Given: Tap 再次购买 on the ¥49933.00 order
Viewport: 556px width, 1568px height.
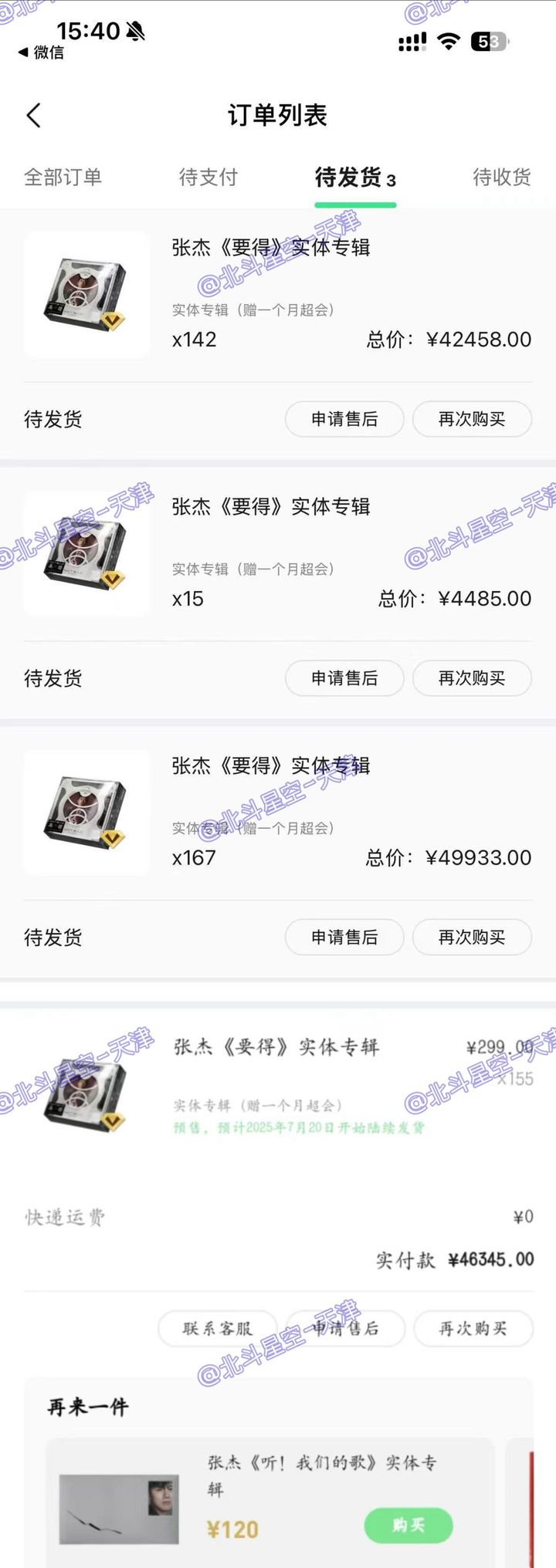Looking at the screenshot, I should 472,938.
